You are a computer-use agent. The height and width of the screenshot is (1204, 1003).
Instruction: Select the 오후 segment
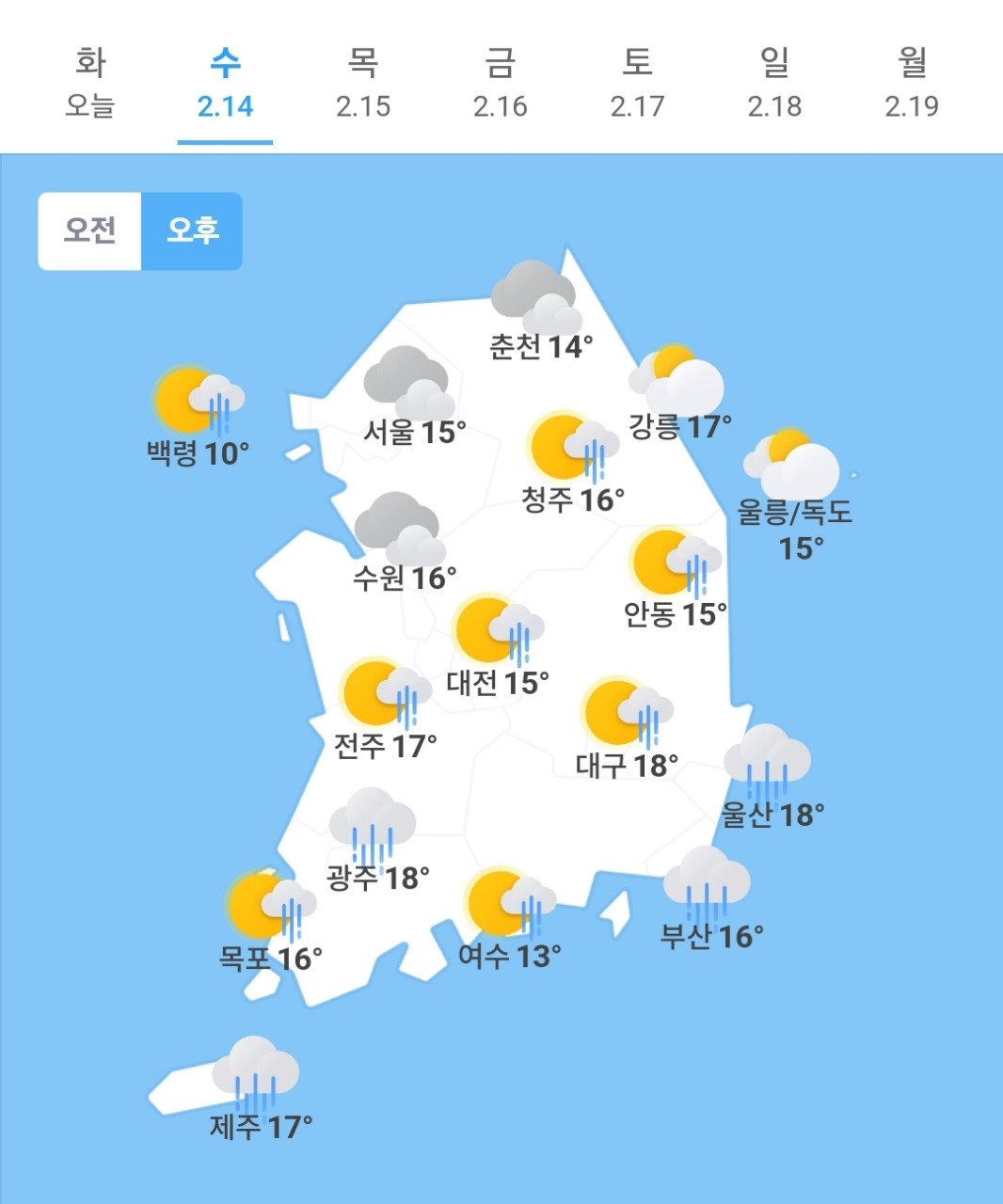(x=192, y=230)
